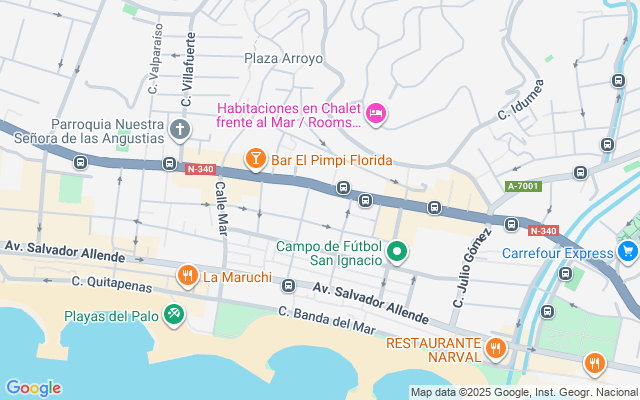640x400 pixels.
Task: Open Habitaciones en Chalet frente al Mar pin
Action: click(376, 115)
